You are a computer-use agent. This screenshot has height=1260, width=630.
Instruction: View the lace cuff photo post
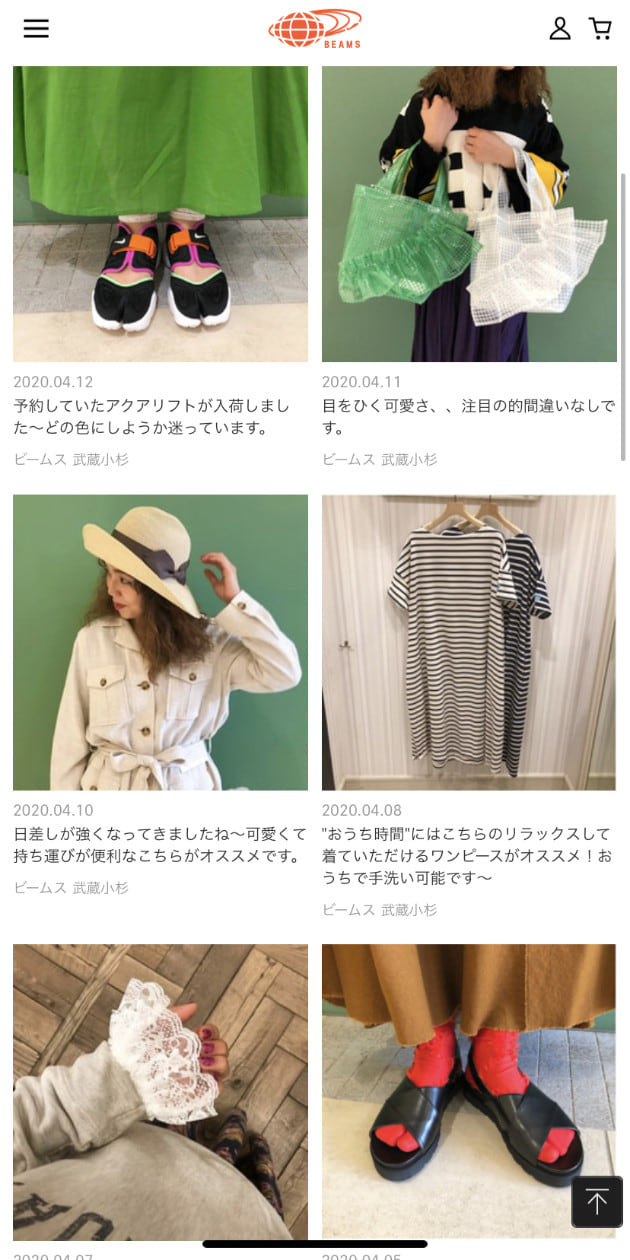160,1090
